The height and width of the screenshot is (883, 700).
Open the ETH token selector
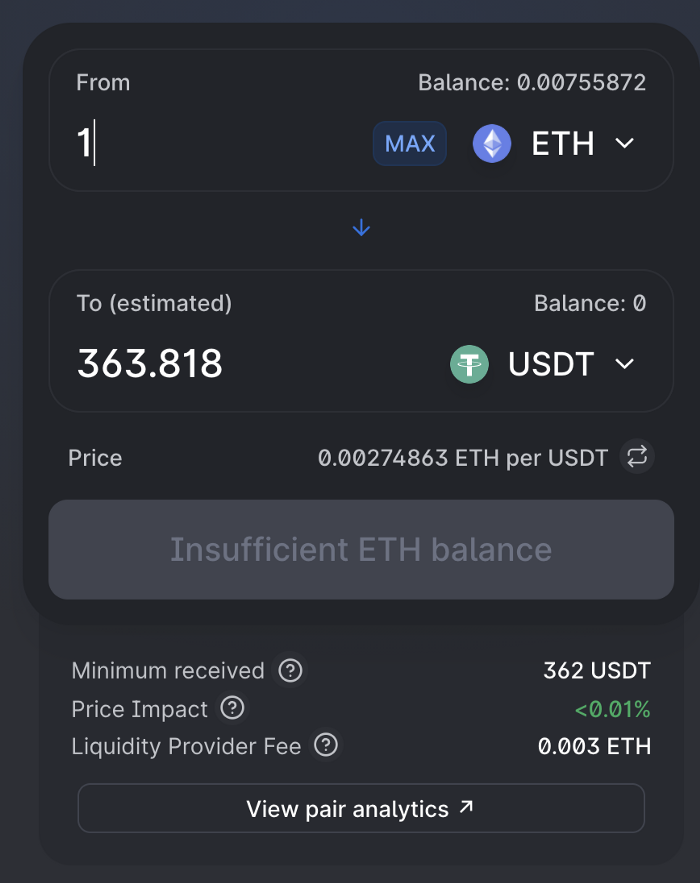pos(554,144)
